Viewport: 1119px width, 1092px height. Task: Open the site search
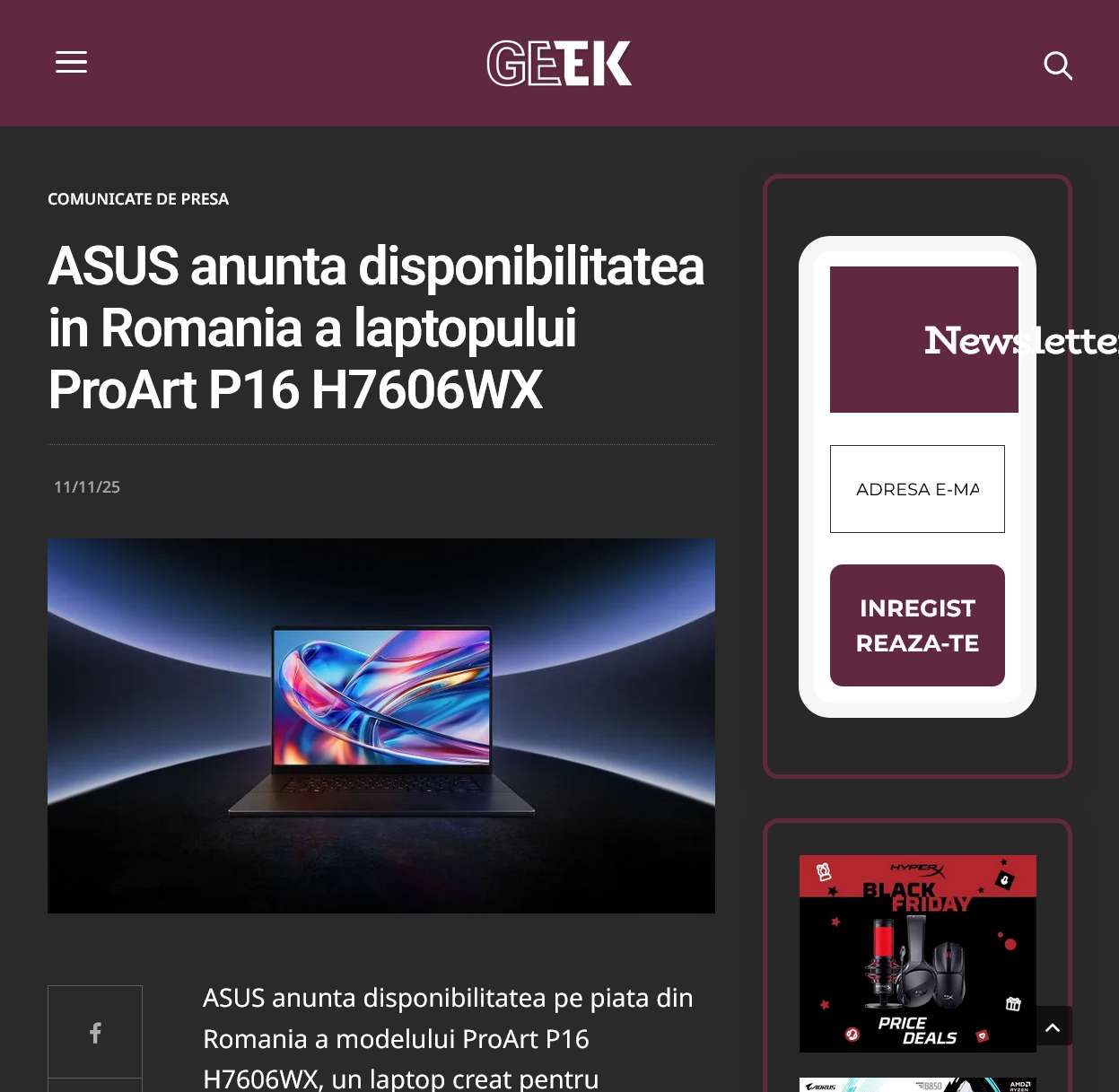click(1058, 65)
